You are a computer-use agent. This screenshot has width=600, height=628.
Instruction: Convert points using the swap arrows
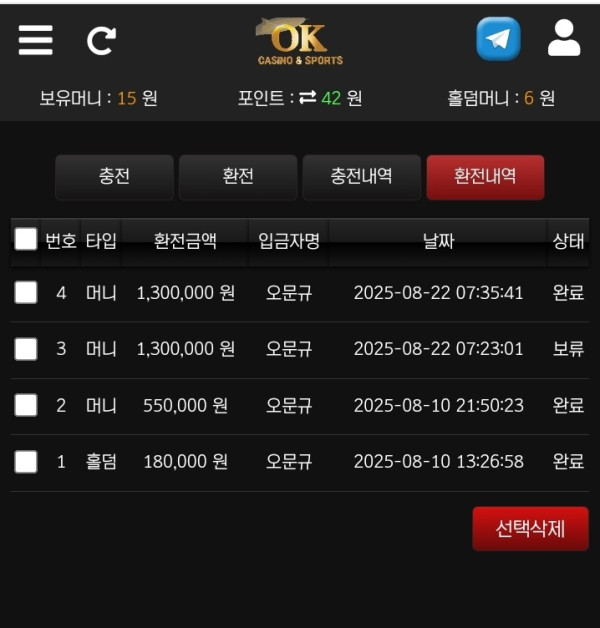tap(308, 98)
